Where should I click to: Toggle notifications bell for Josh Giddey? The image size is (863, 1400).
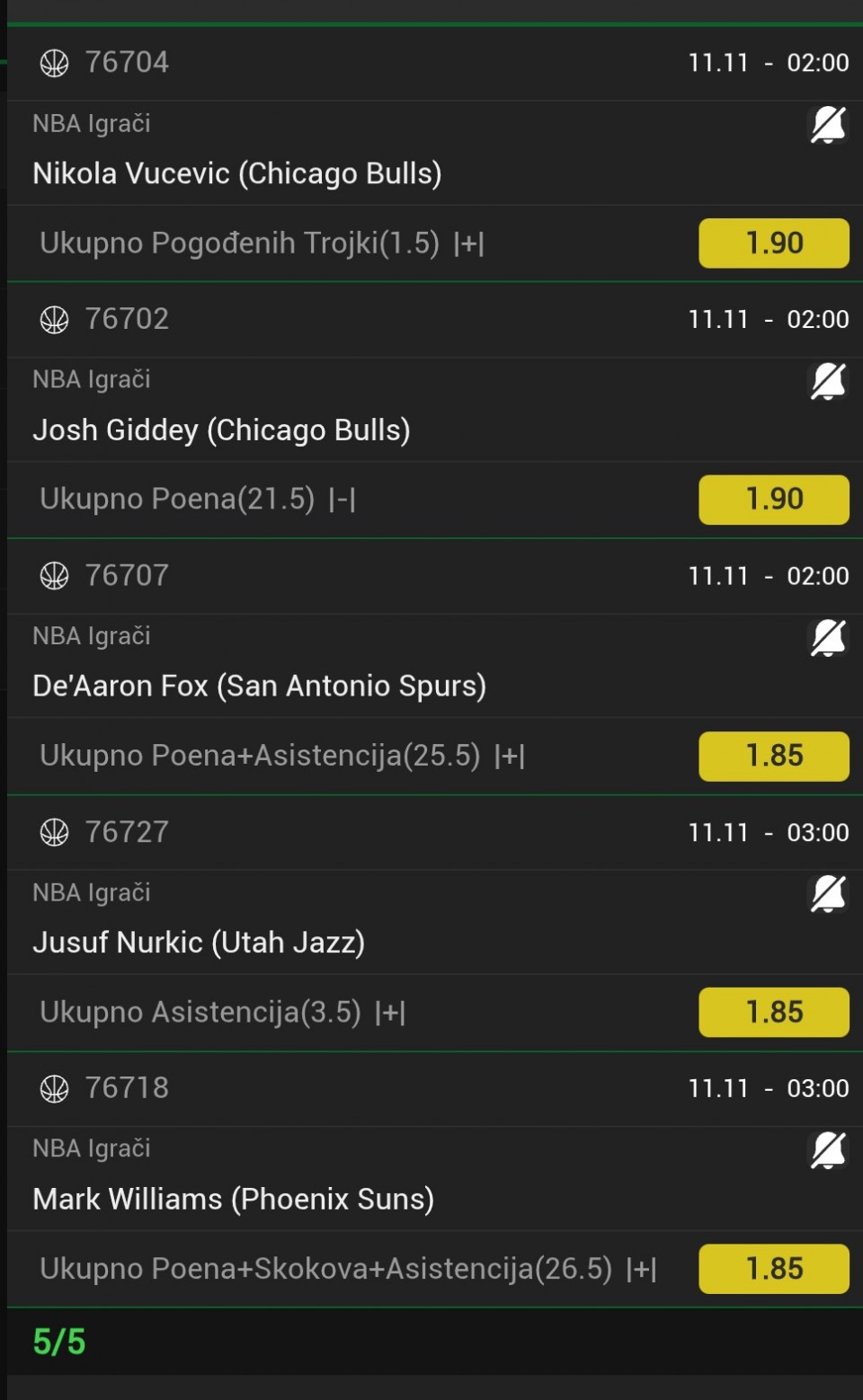pos(828,382)
